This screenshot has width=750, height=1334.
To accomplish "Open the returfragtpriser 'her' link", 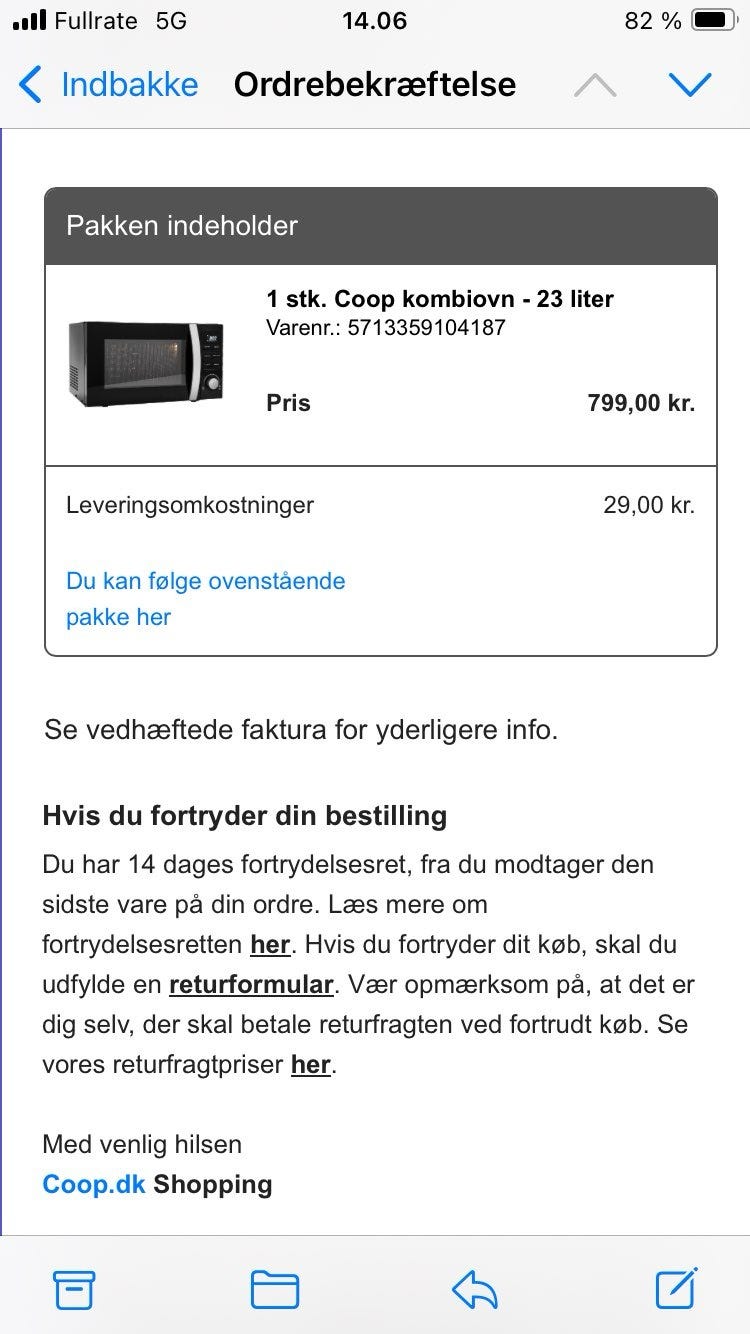I will [310, 1064].
